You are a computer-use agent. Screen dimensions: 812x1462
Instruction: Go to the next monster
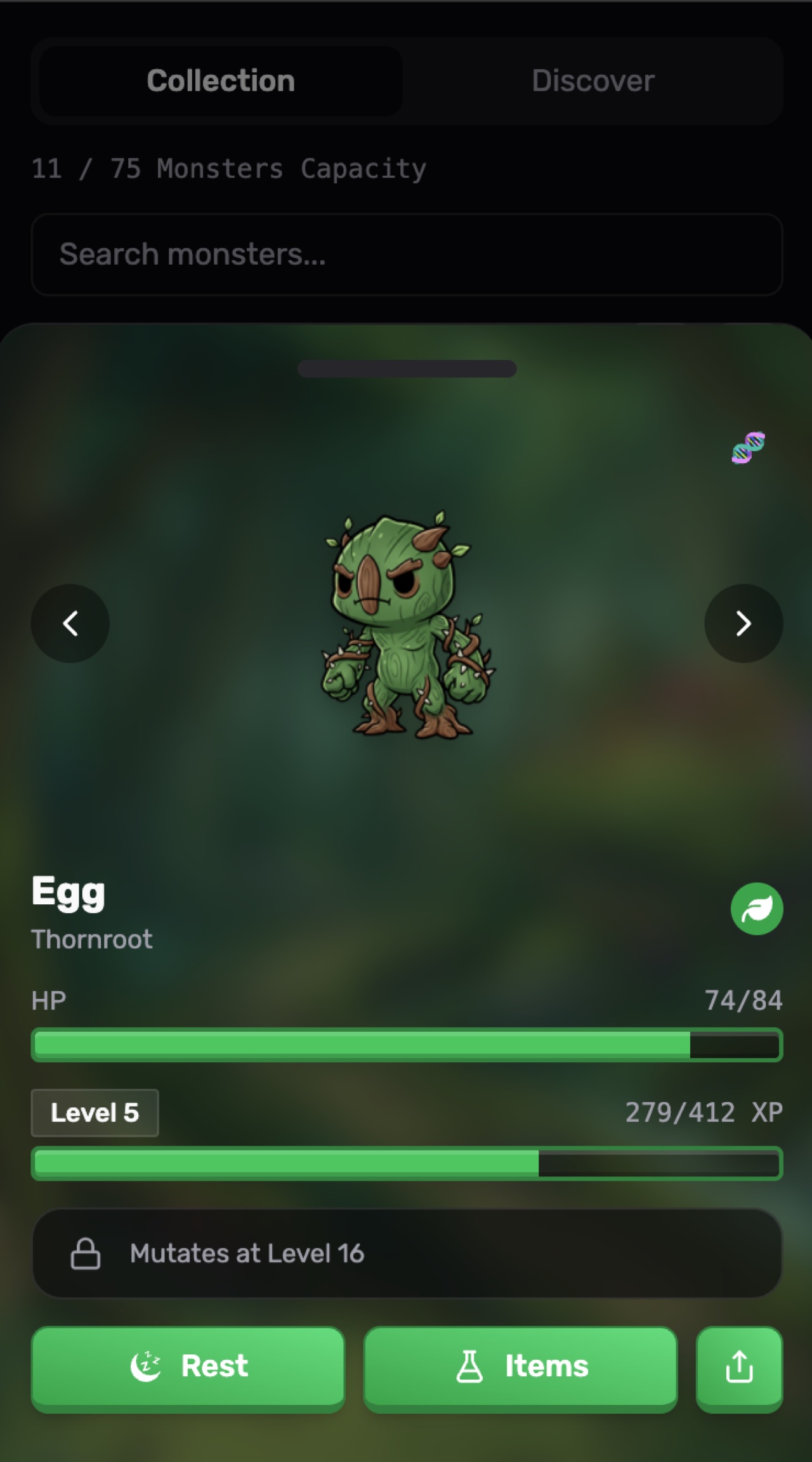pyautogui.click(x=743, y=623)
